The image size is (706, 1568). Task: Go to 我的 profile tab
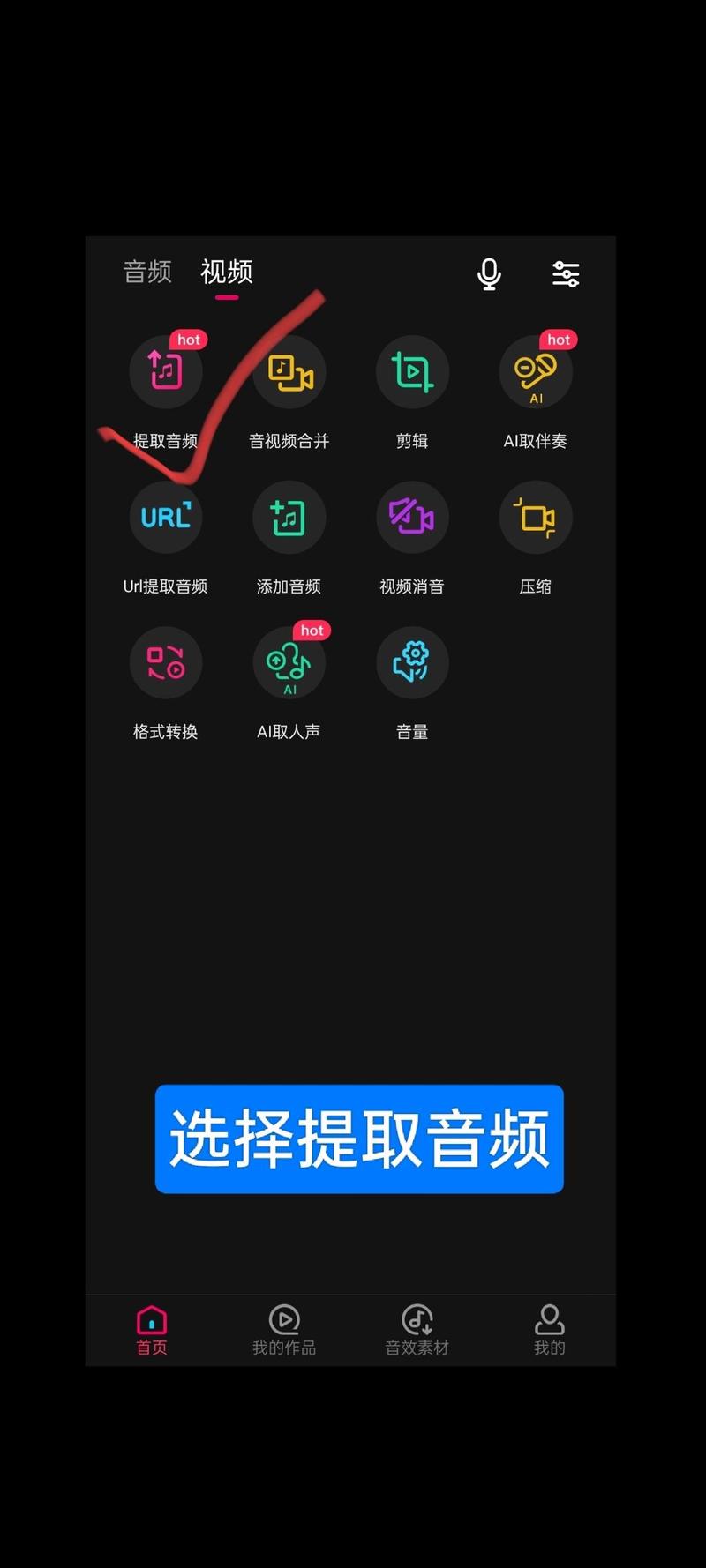pos(549,1330)
